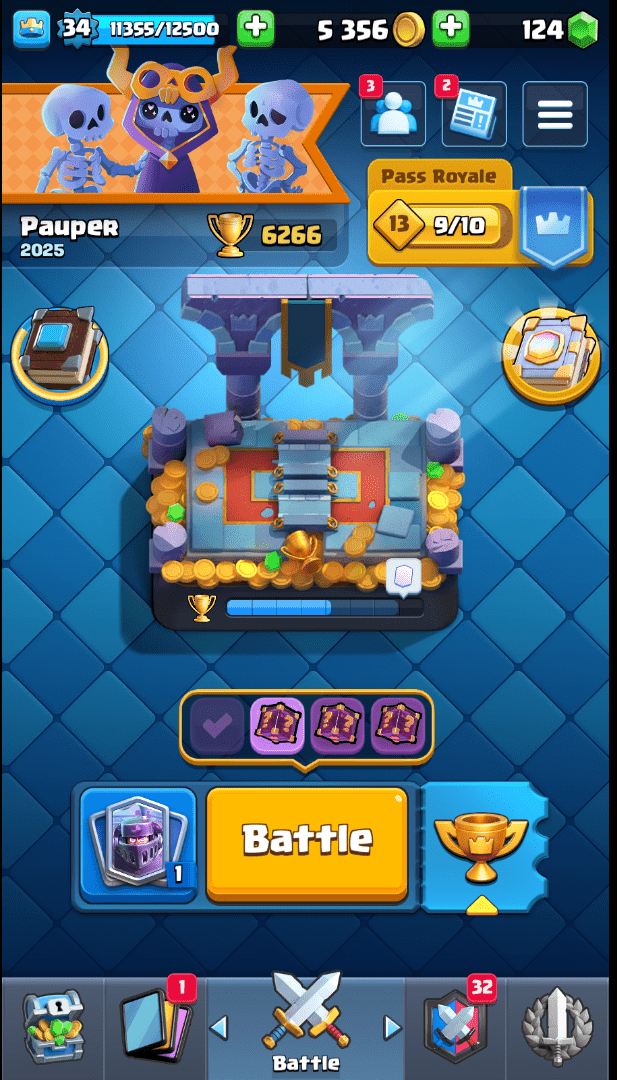Open the hamburger menu
This screenshot has width=617, height=1080.
click(555, 114)
